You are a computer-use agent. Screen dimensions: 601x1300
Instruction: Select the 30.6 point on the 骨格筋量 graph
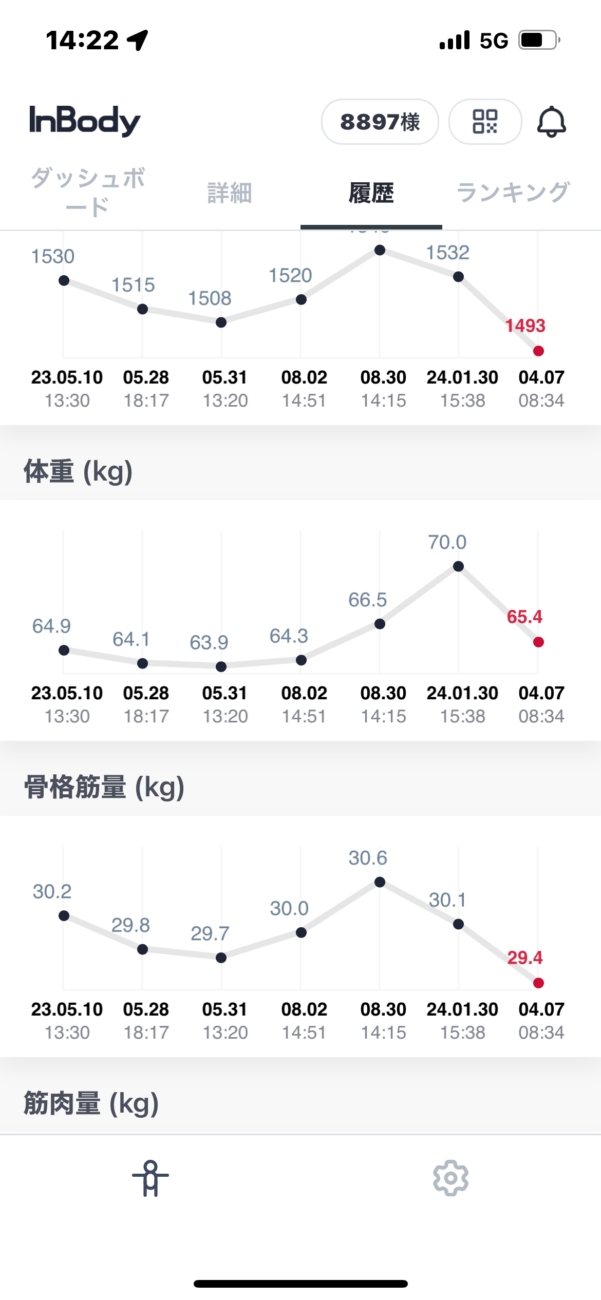[380, 882]
